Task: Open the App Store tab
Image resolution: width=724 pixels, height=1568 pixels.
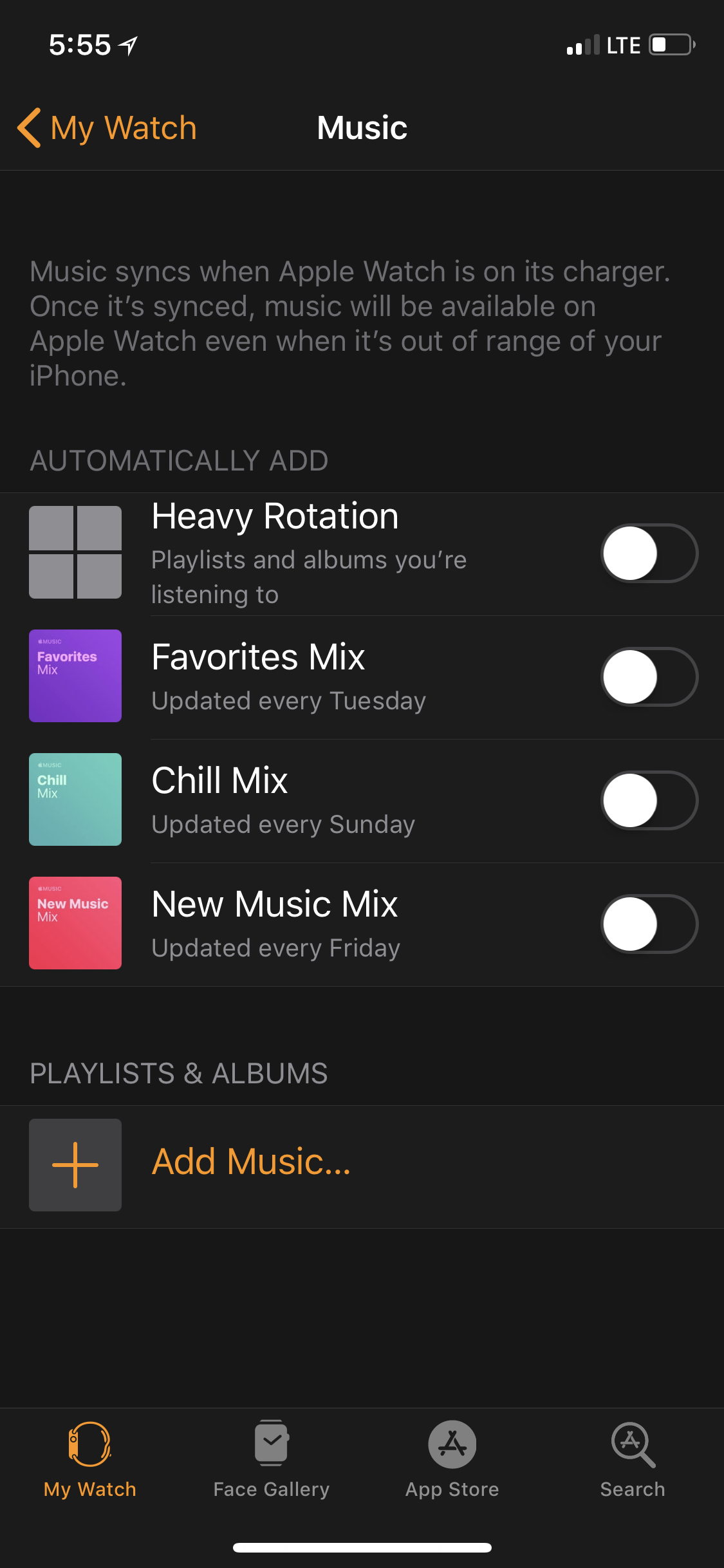Action: tap(452, 1459)
